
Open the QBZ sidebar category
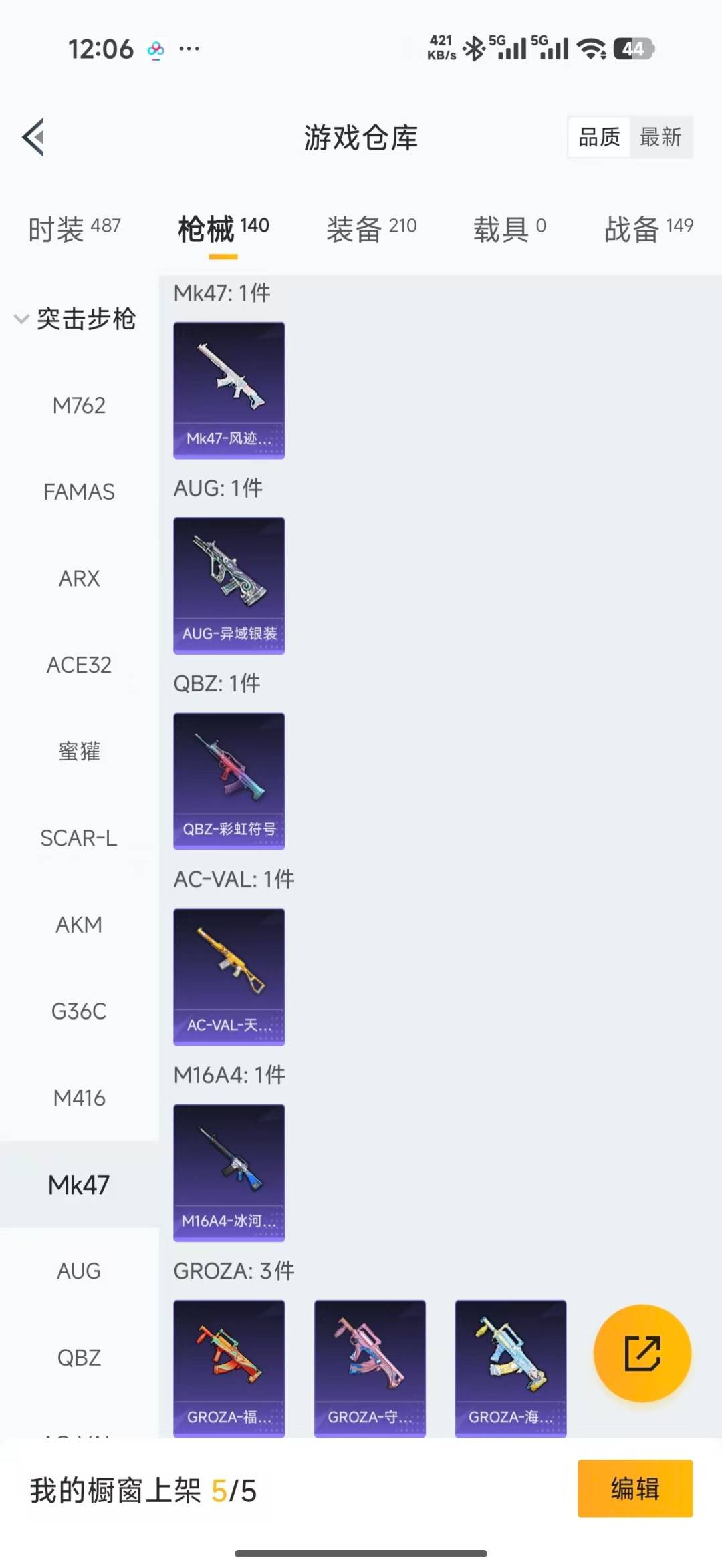[79, 1356]
